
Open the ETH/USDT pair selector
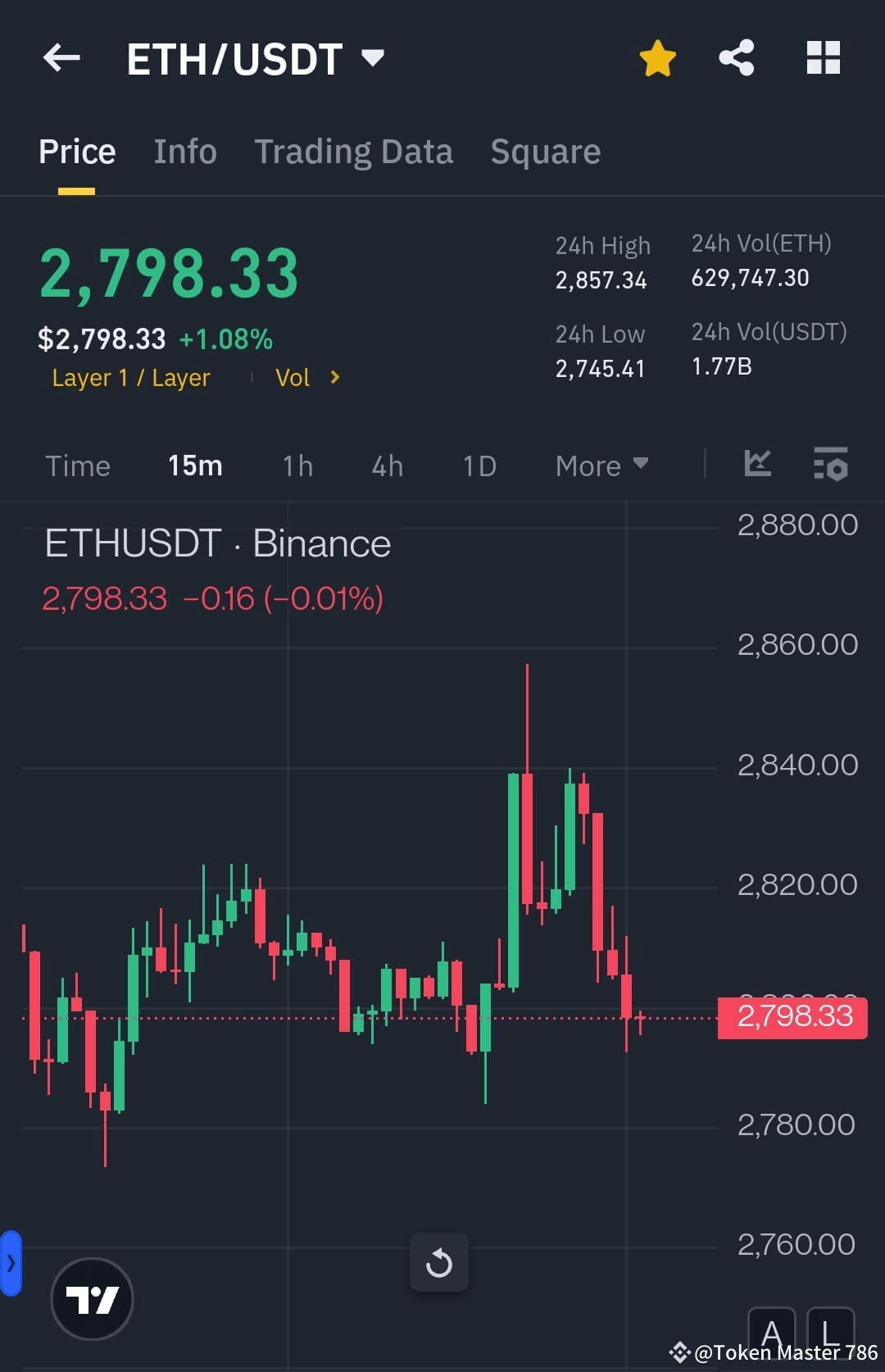[254, 57]
